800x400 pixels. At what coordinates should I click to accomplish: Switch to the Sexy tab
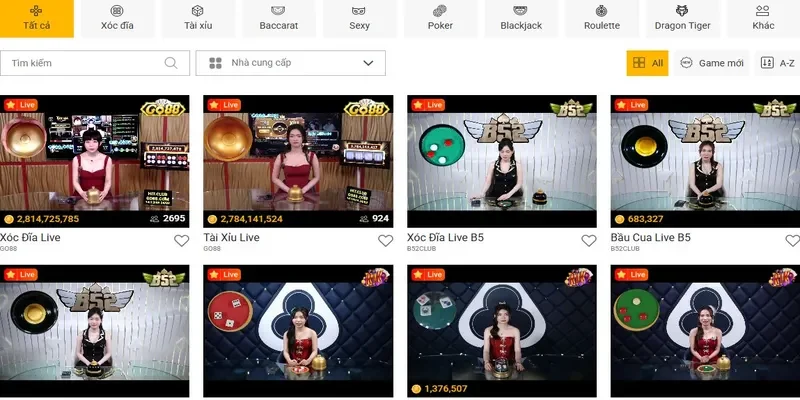click(359, 17)
